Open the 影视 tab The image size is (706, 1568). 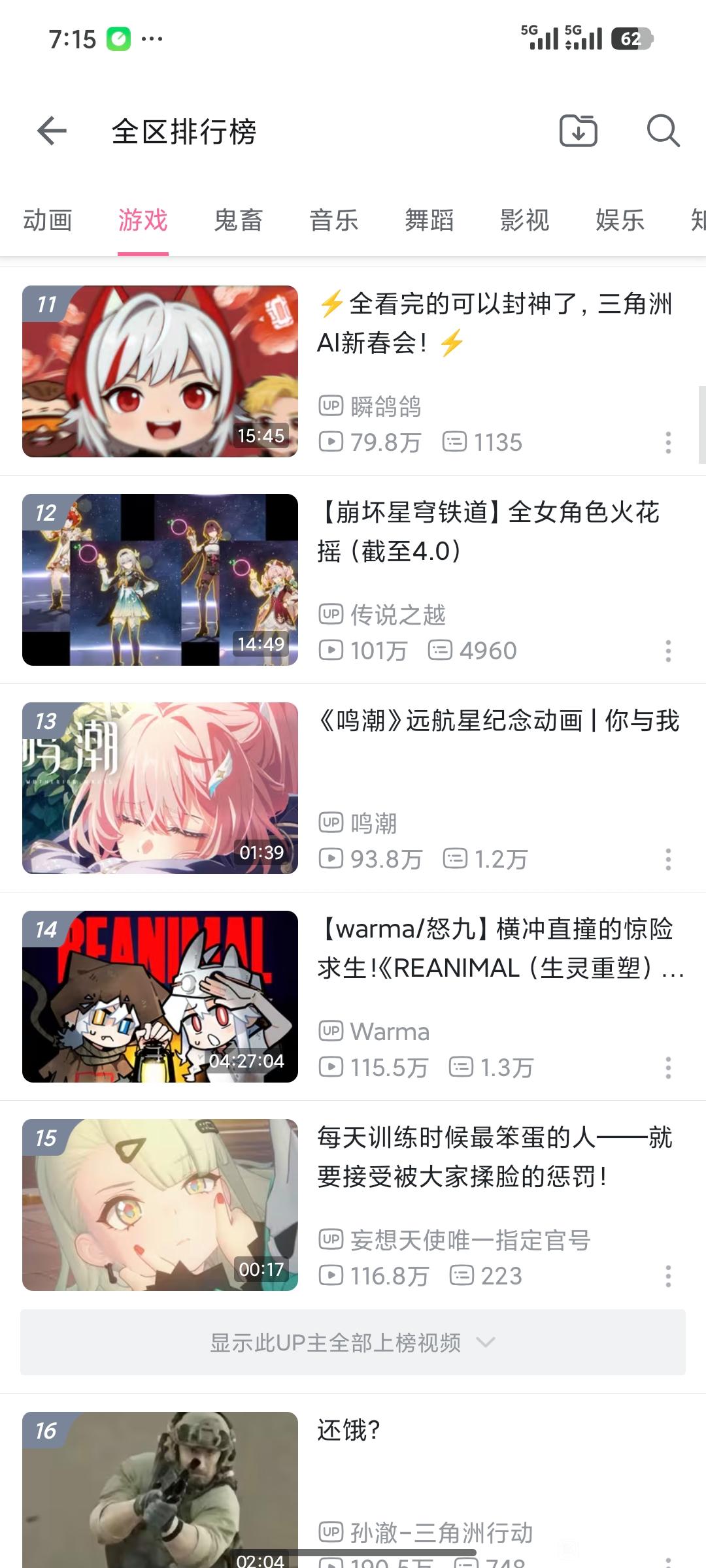(525, 221)
